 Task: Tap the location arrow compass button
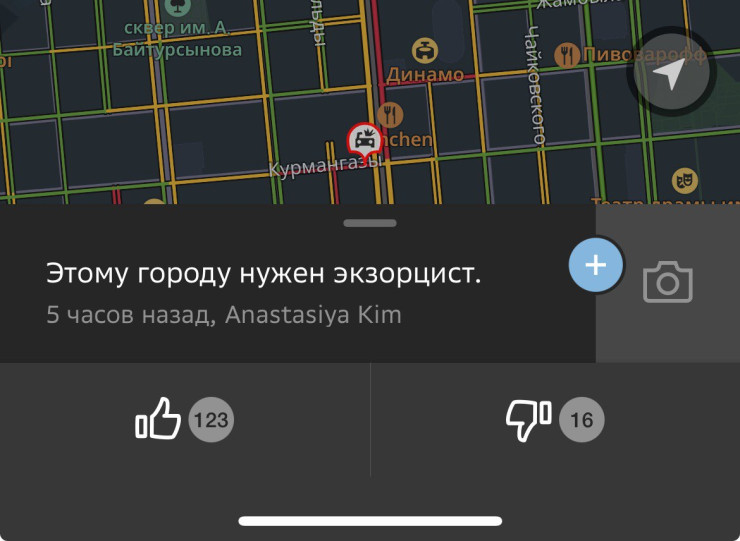pyautogui.click(x=671, y=73)
